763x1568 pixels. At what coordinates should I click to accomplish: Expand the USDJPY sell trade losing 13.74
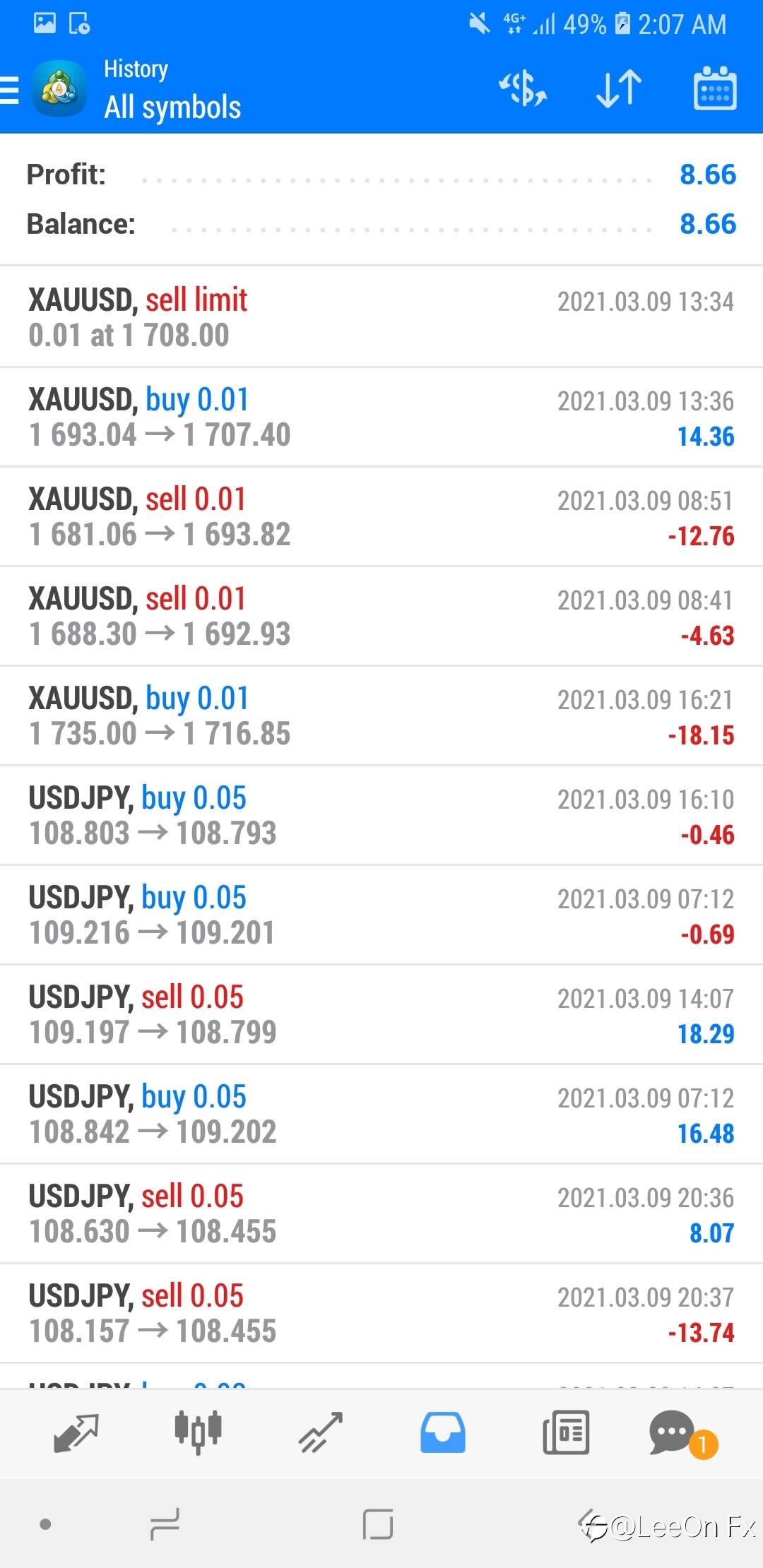click(381, 1313)
